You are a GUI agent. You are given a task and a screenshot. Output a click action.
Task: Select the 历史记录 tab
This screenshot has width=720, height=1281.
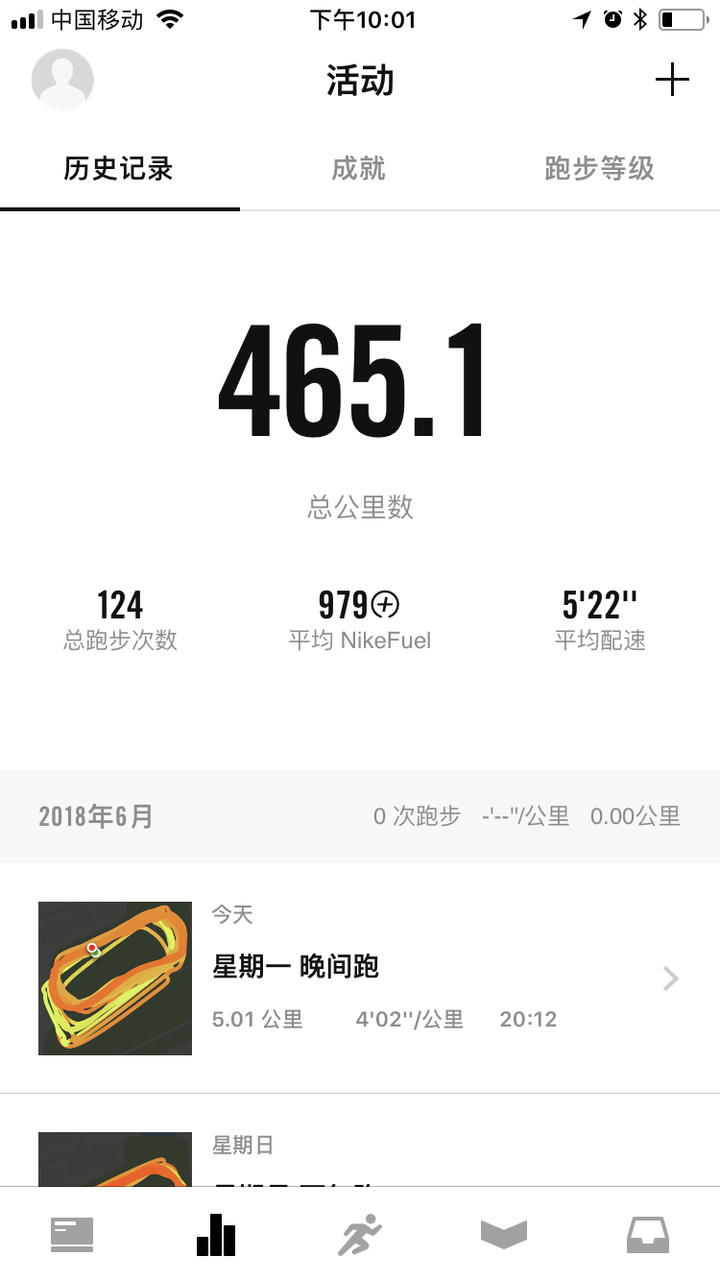tap(119, 168)
